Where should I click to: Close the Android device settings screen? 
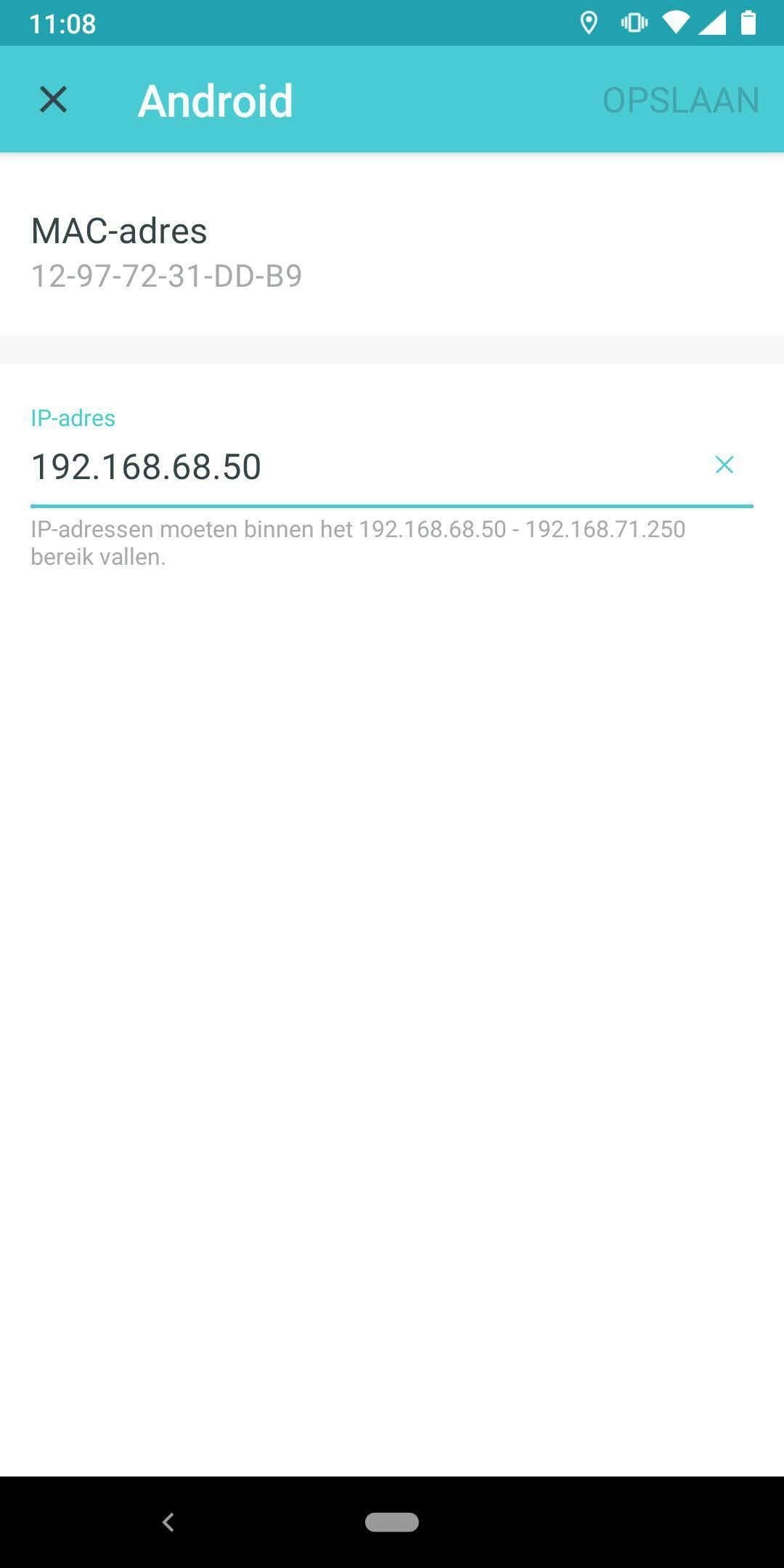53,99
